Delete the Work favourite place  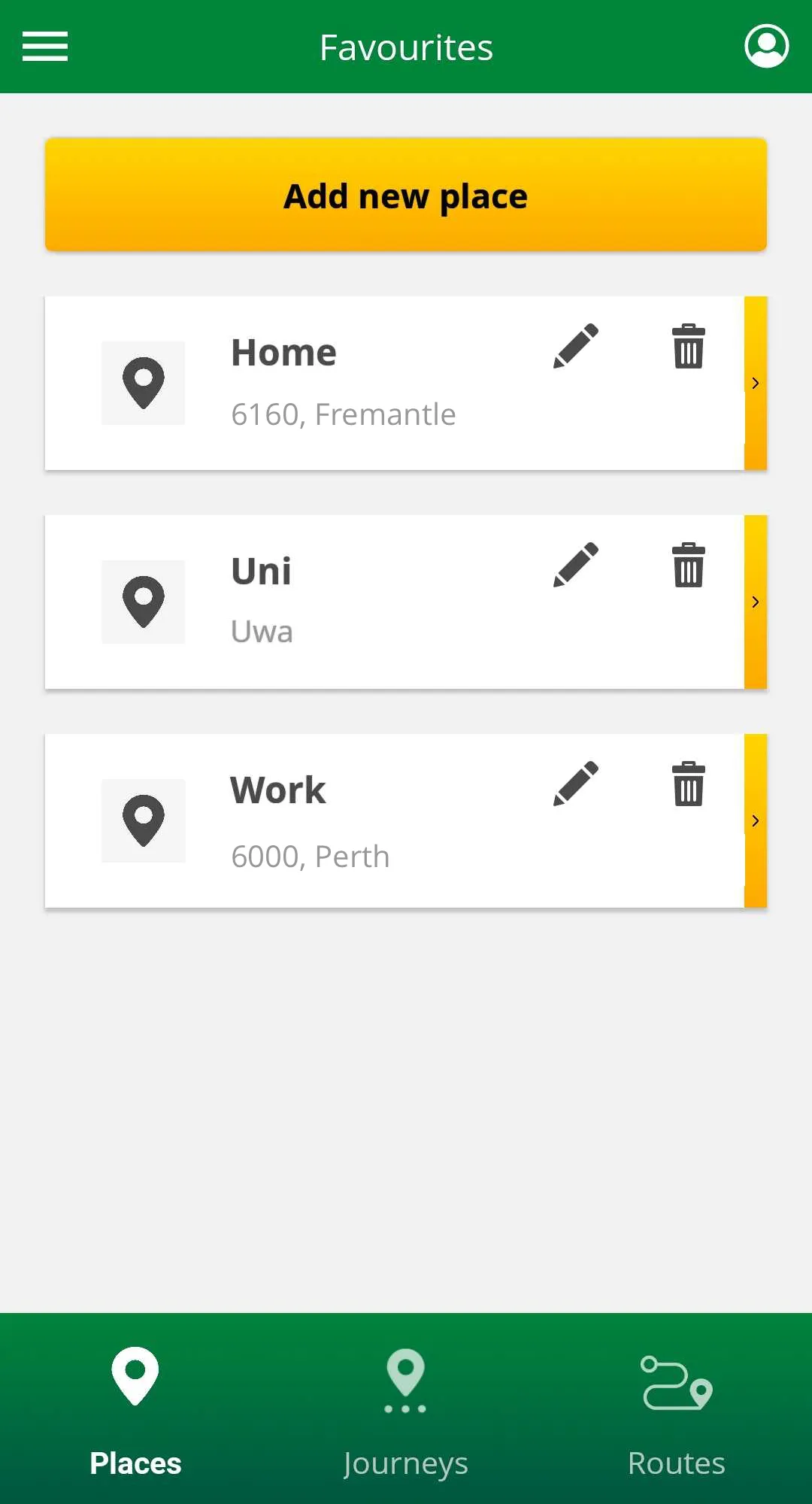click(688, 784)
